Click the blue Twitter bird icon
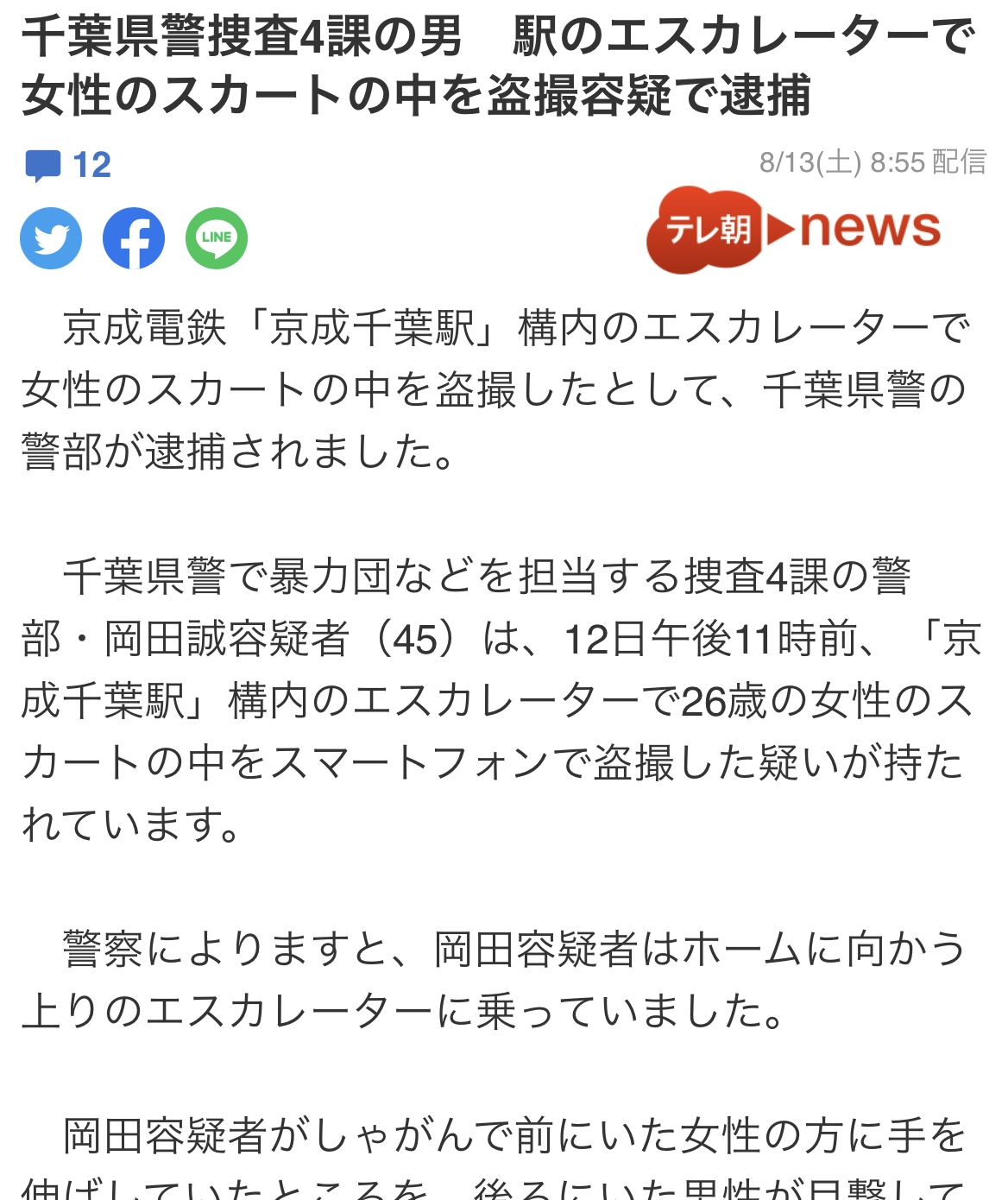The image size is (1008, 1200). (x=50, y=239)
